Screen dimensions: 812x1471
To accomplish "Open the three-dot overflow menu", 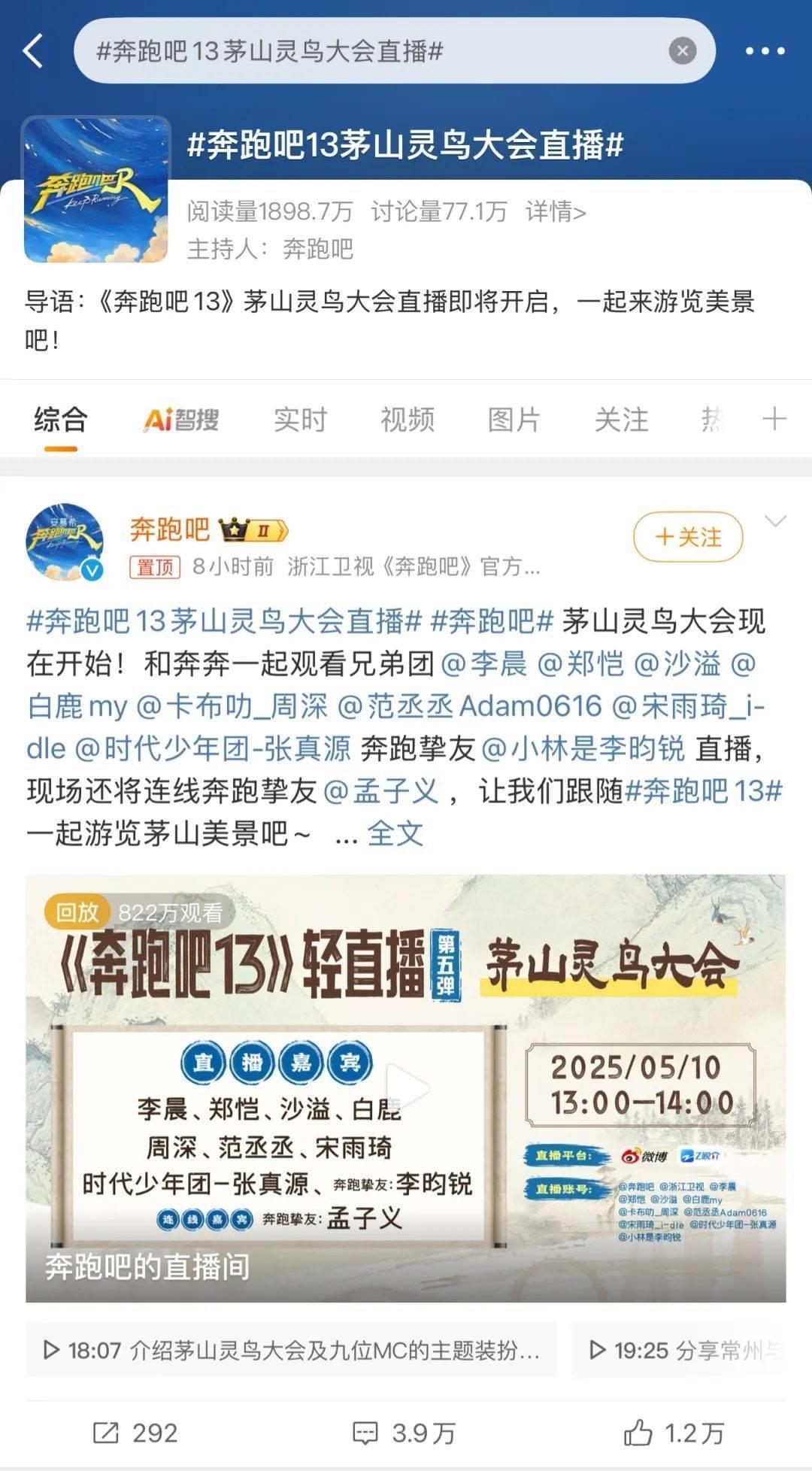I will tap(765, 51).
